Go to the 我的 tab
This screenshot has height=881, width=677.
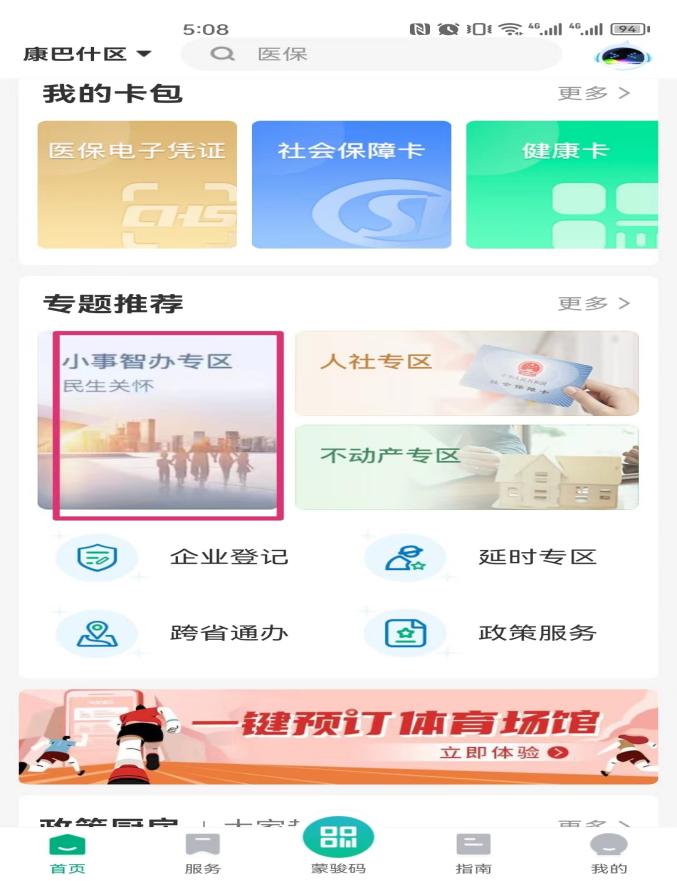[x=608, y=854]
